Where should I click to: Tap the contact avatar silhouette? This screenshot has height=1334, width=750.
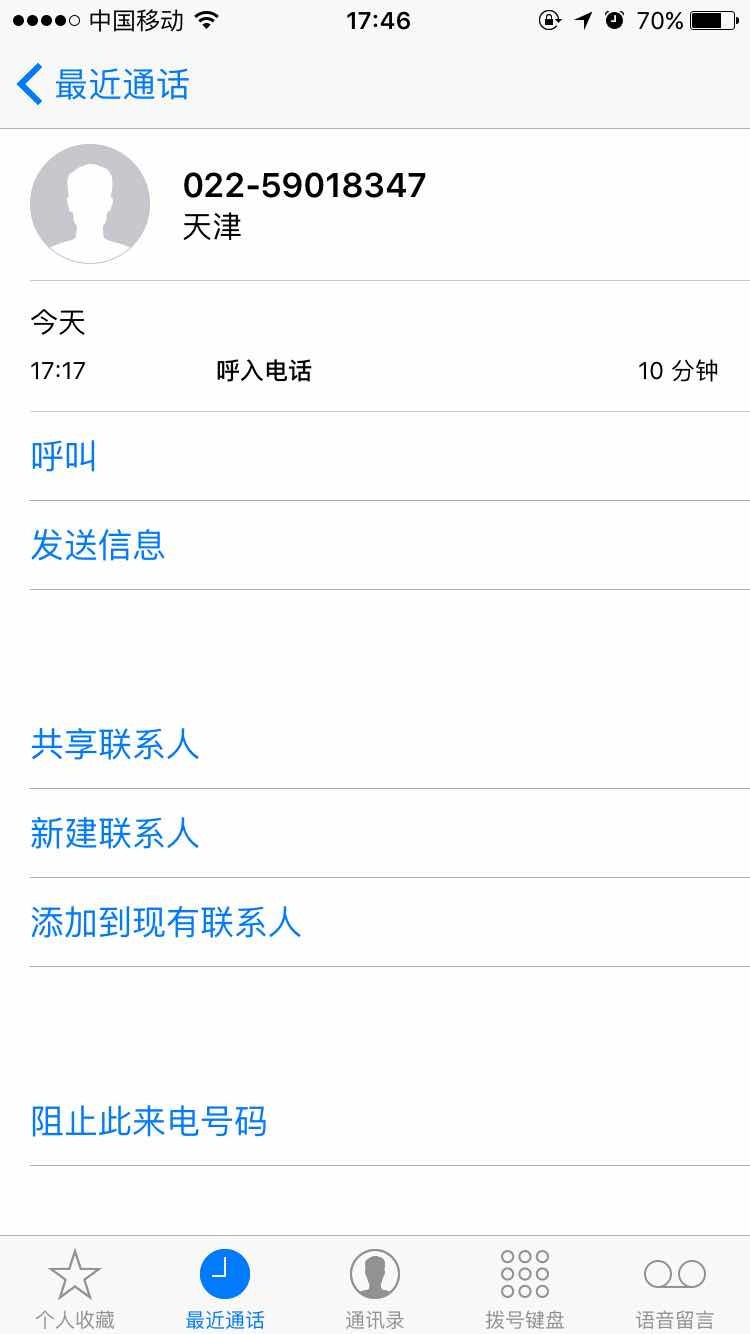pos(90,203)
